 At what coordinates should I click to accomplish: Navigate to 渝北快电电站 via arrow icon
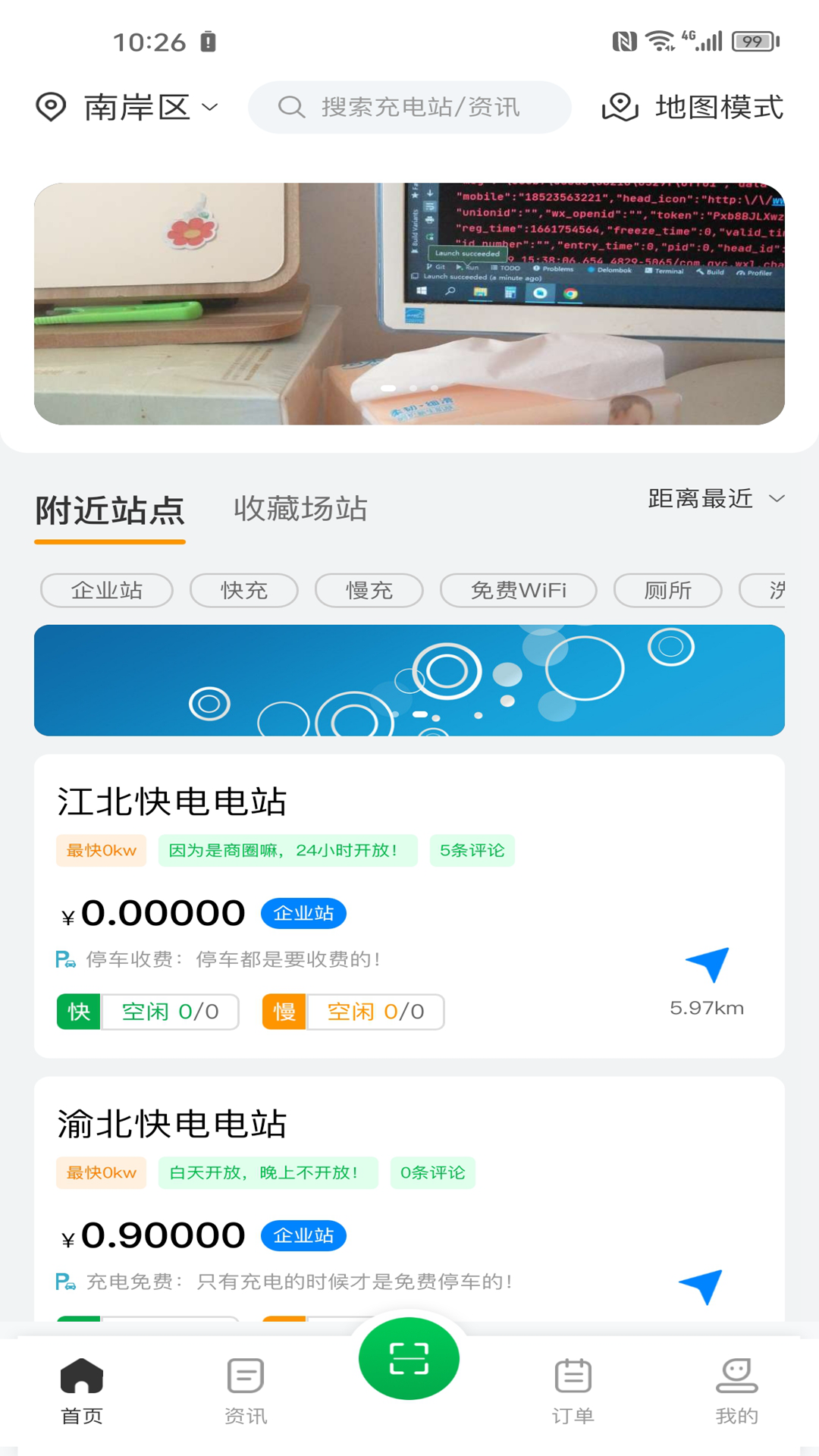701,1286
